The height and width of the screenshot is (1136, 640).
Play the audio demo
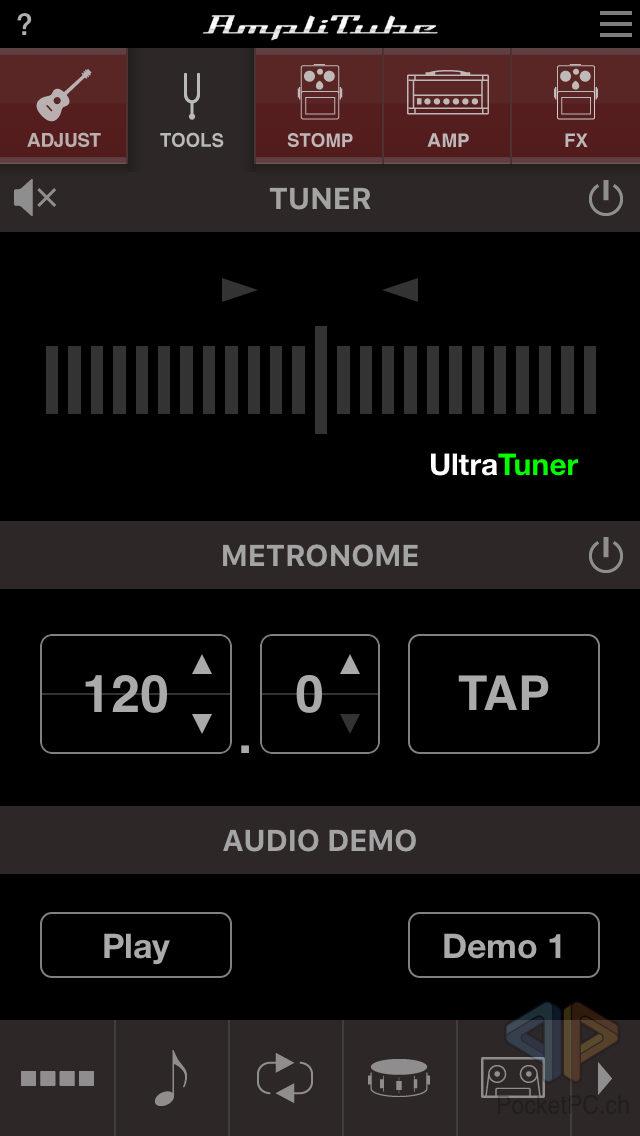pos(136,945)
